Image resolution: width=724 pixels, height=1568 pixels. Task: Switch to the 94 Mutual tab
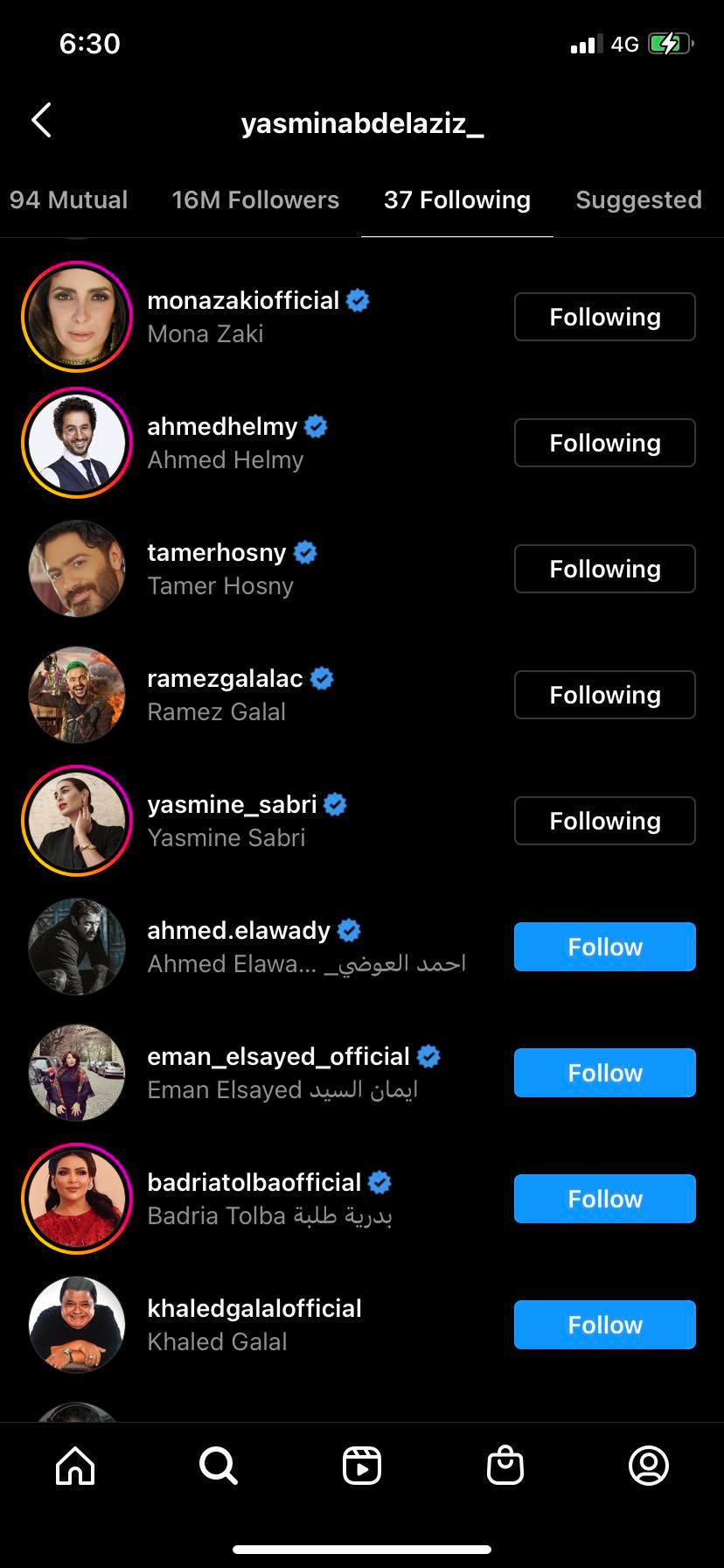click(69, 200)
